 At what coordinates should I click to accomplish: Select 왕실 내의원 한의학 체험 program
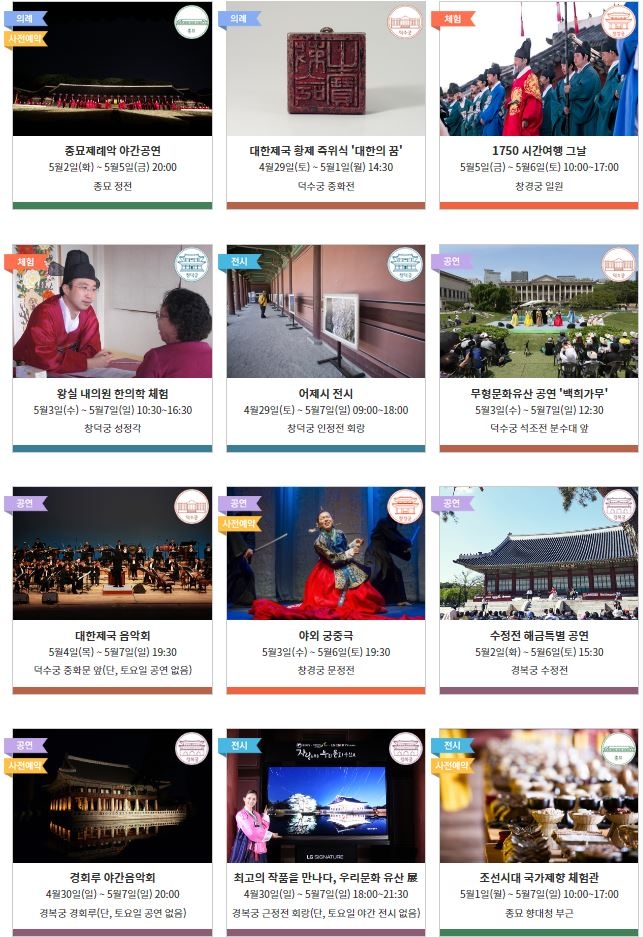tap(112, 393)
